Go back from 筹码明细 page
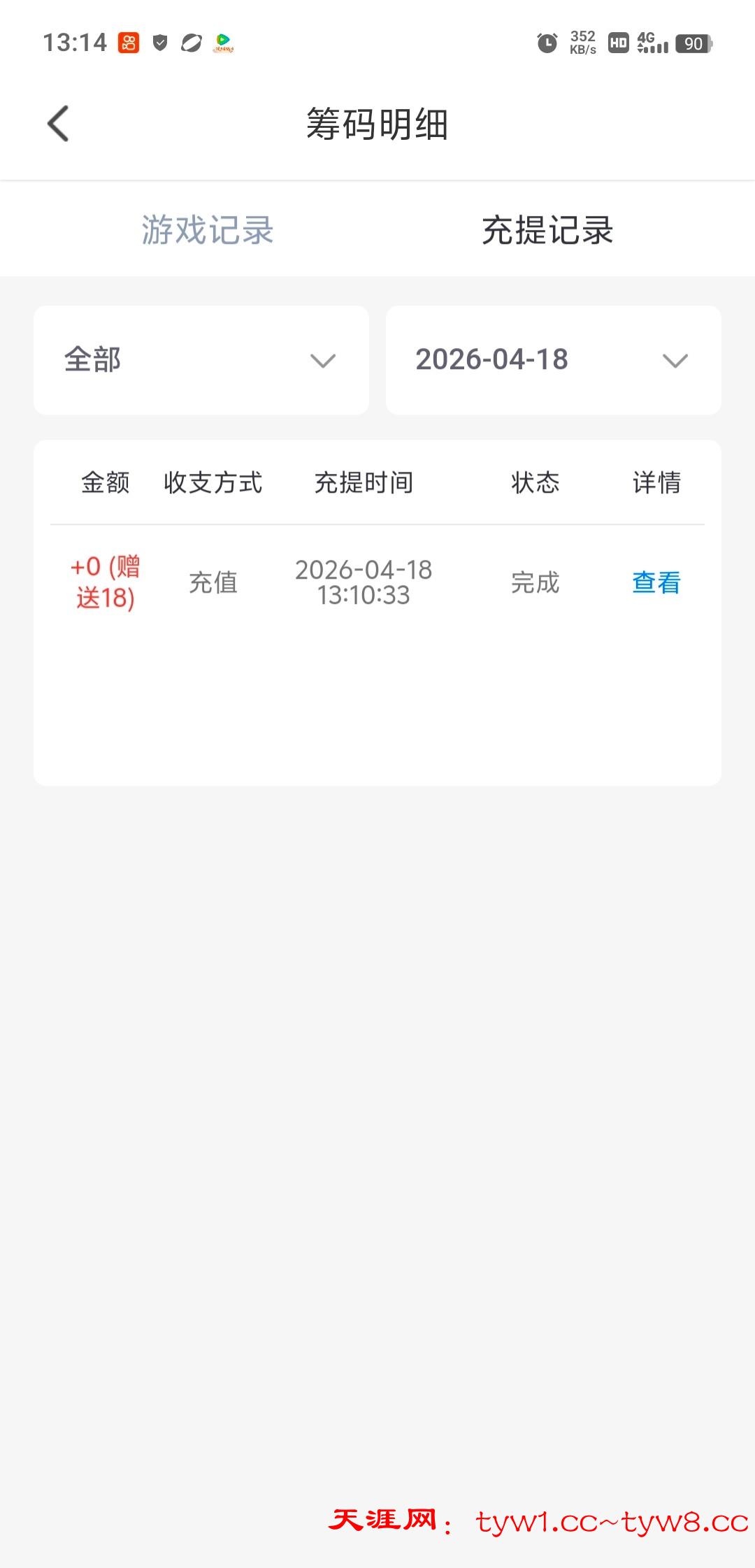755x1568 pixels. [x=59, y=124]
